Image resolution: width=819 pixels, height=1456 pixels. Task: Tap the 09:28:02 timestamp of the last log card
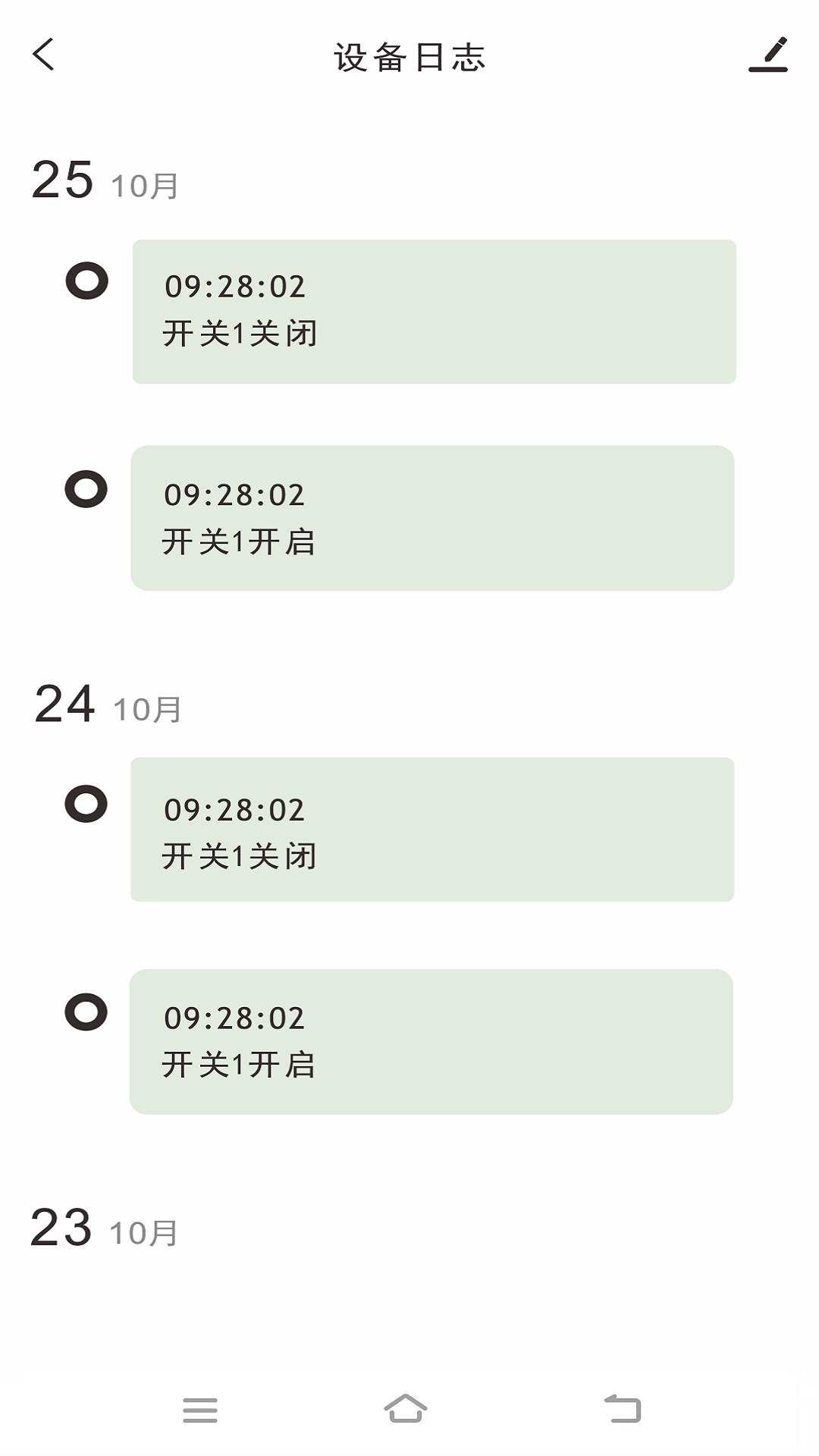click(235, 1018)
